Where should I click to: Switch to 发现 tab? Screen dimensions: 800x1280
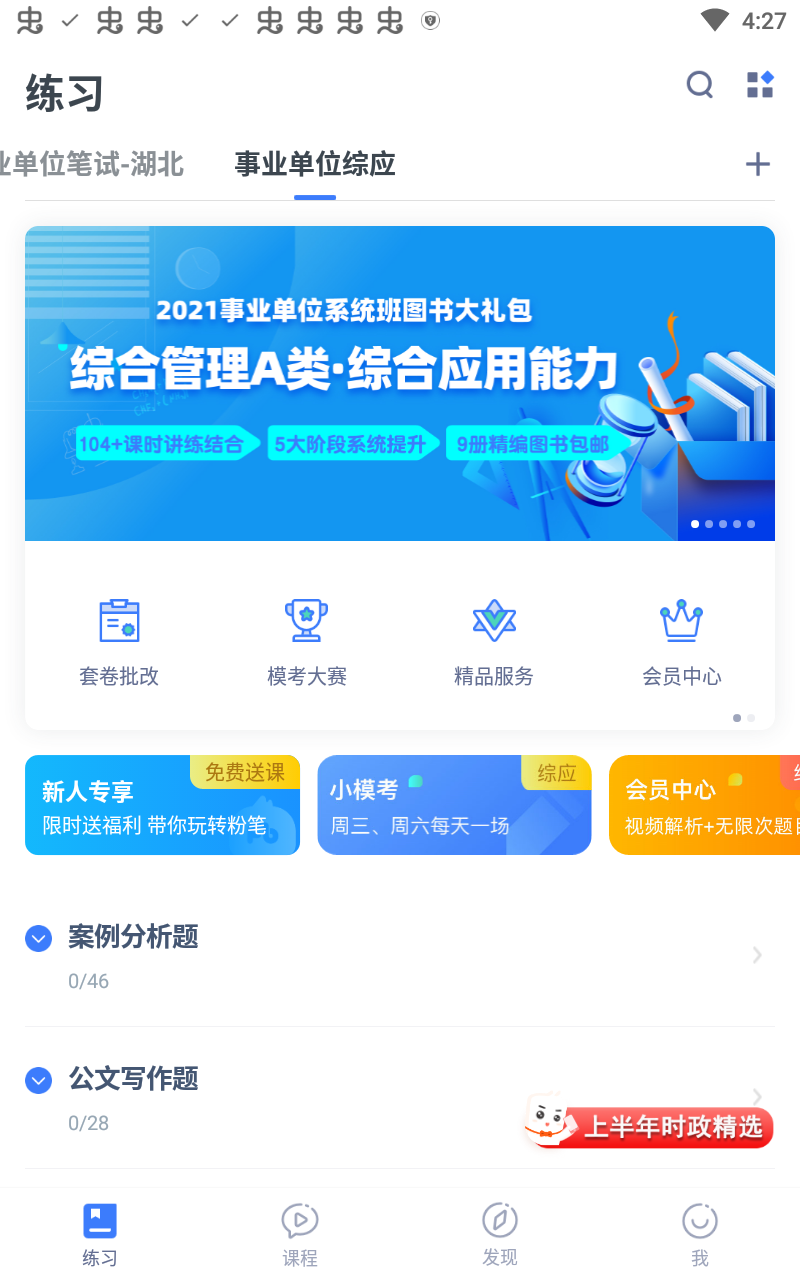tap(500, 1235)
